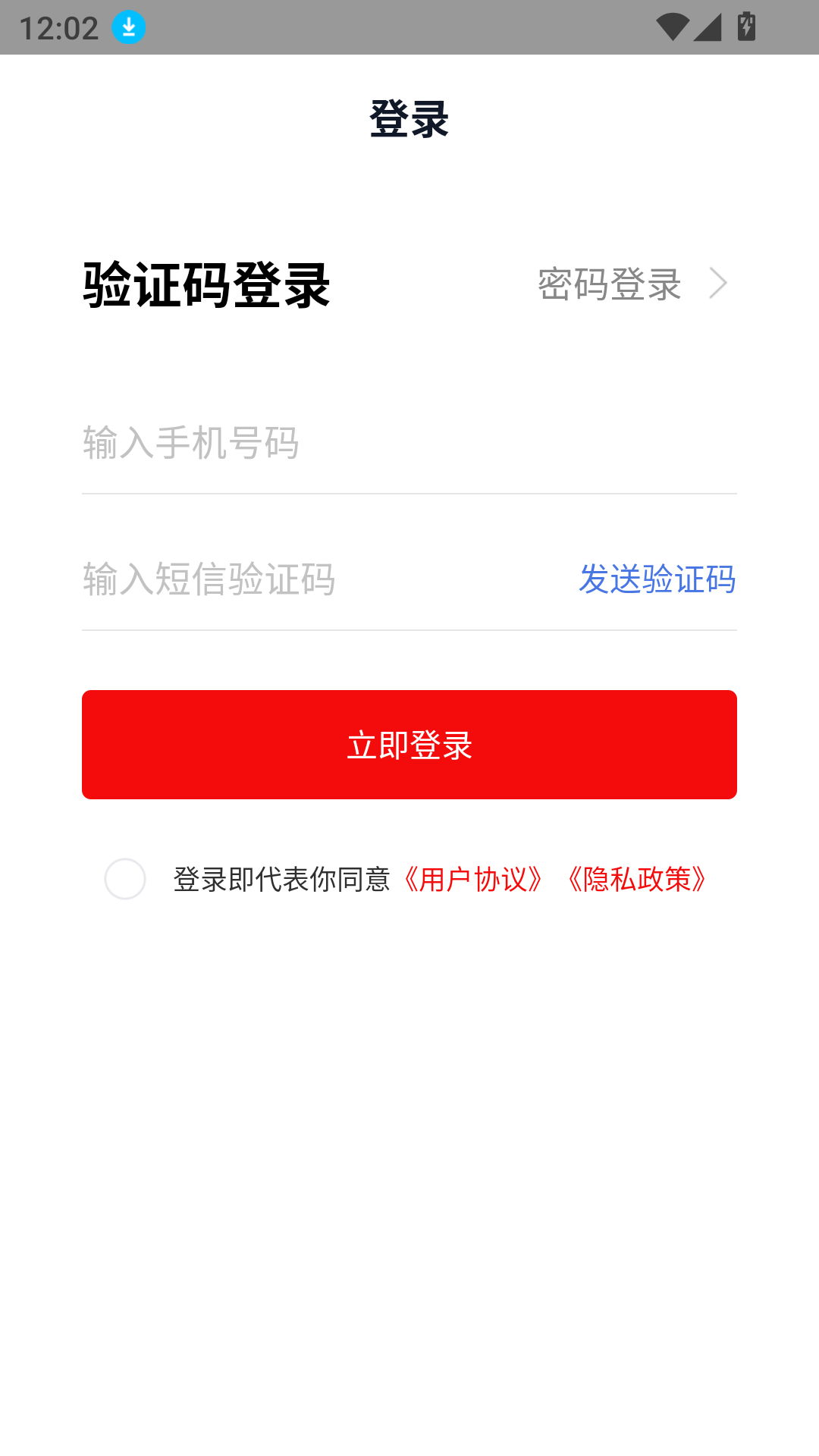Open the 《用户协议》 user agreement link
This screenshot has width=819, height=1456.
click(x=473, y=880)
